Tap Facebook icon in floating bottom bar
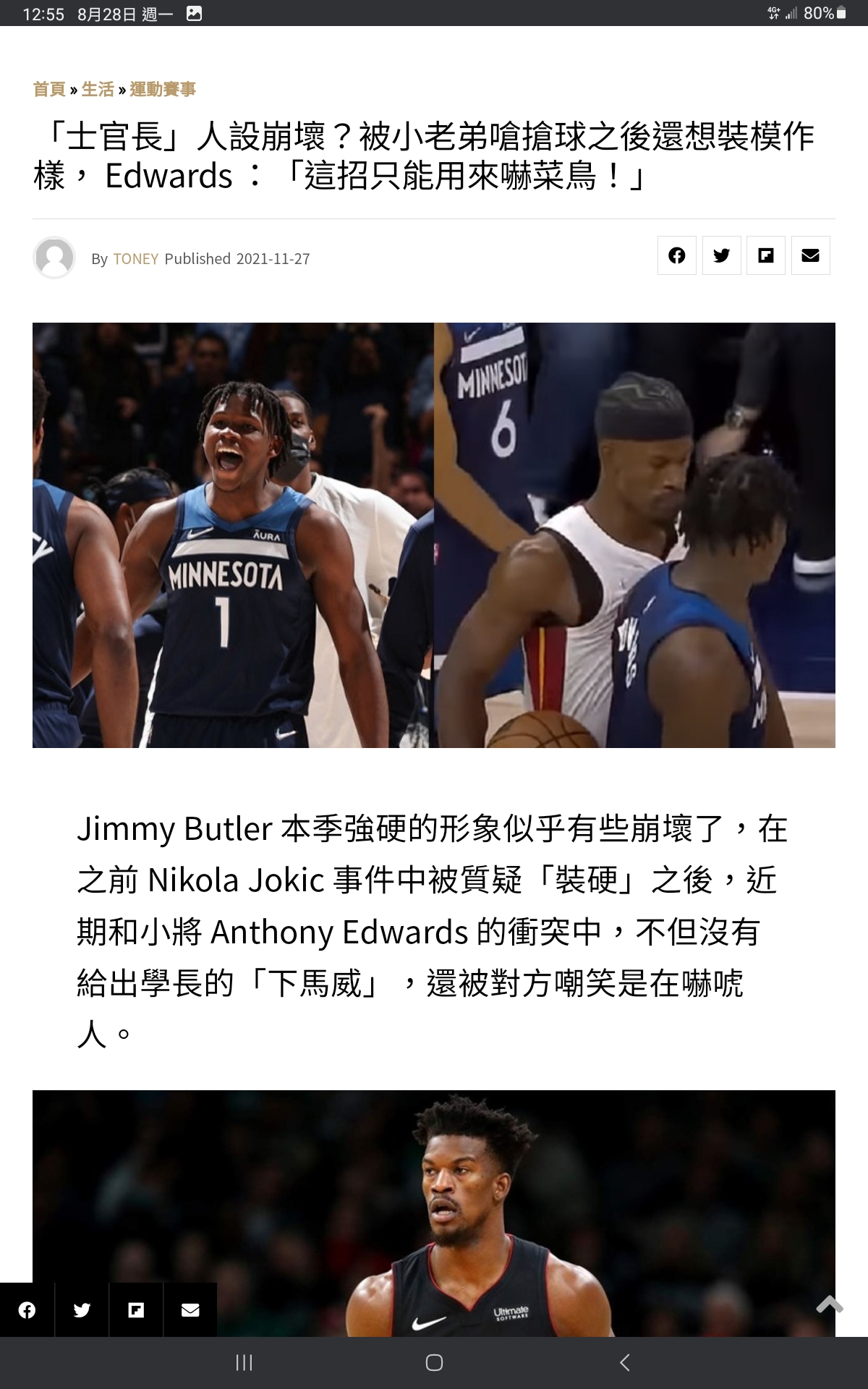The image size is (868, 1389). click(x=27, y=1310)
